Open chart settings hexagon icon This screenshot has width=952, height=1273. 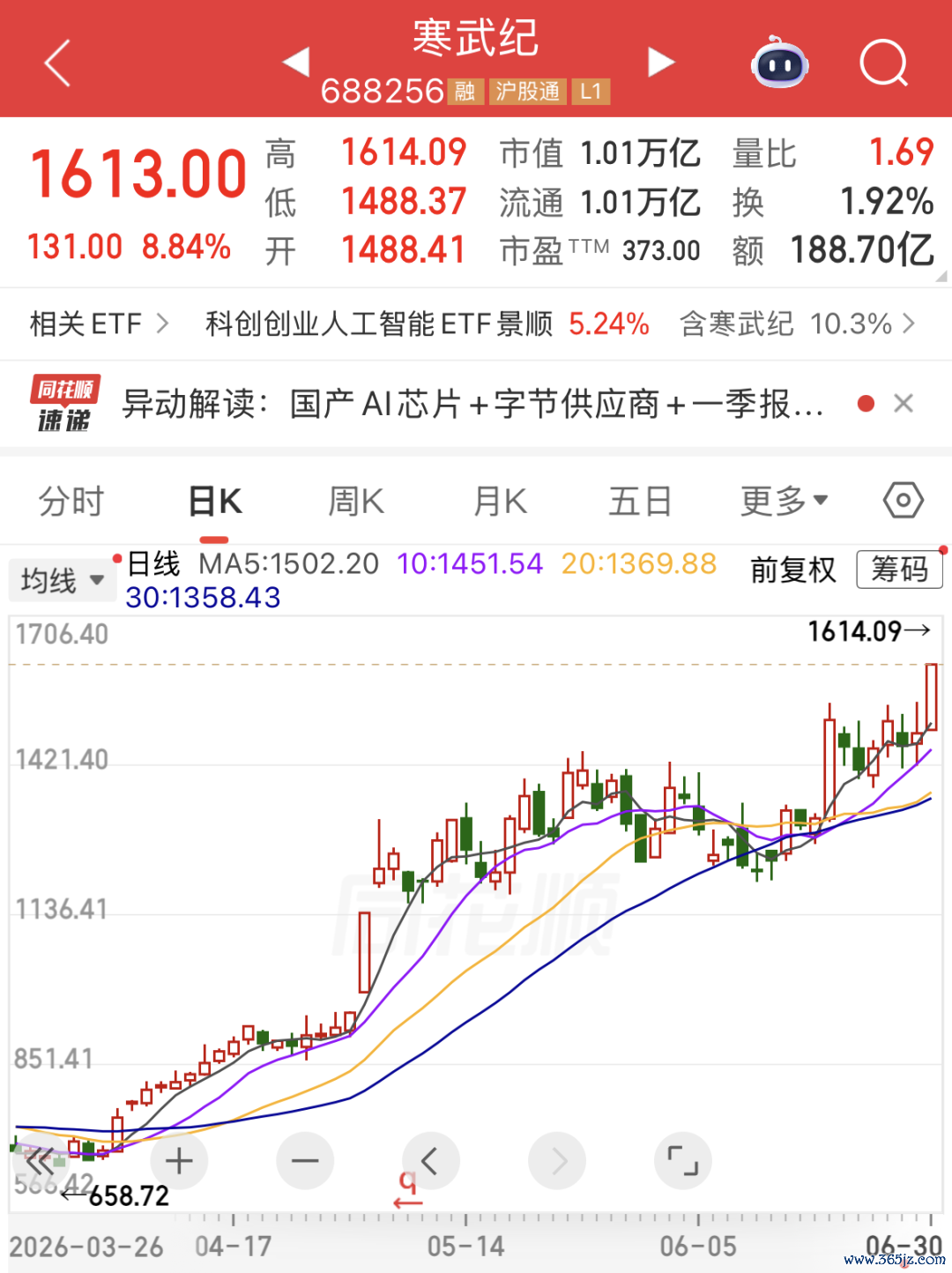coord(904,501)
